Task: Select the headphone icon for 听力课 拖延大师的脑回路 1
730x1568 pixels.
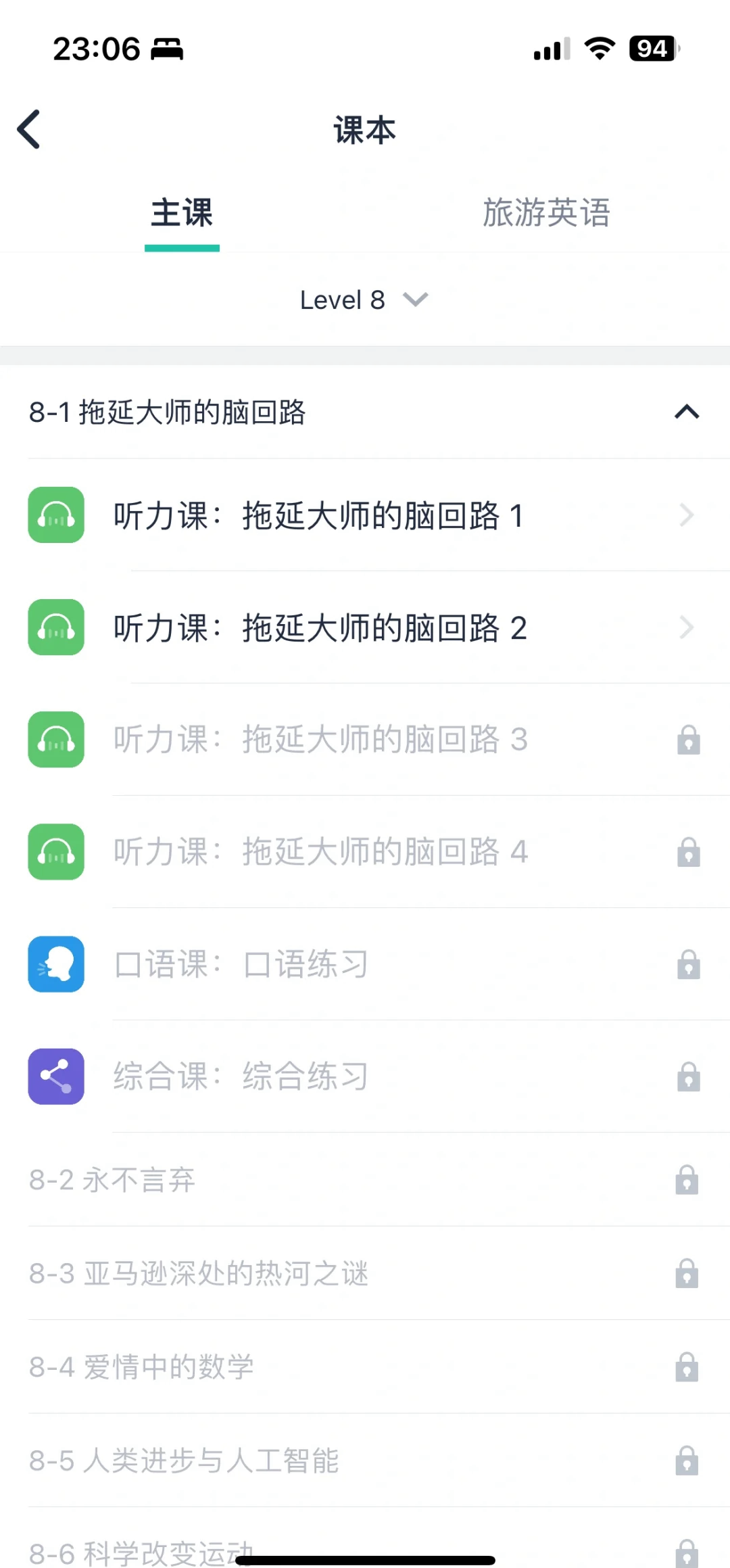Action: coord(55,515)
